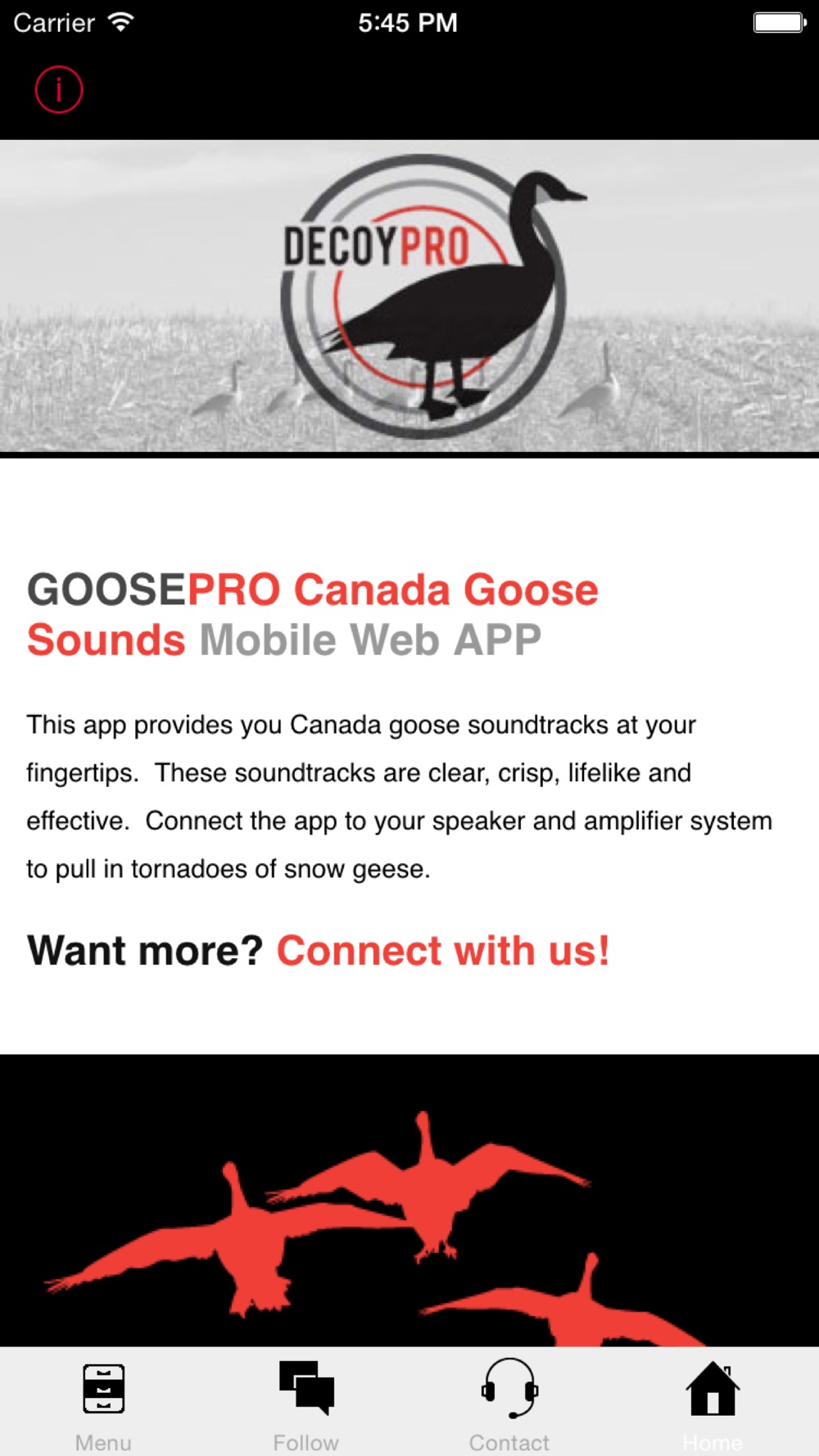Tap the Contact headset icon
This screenshot has width=819, height=1456.
(x=510, y=1388)
